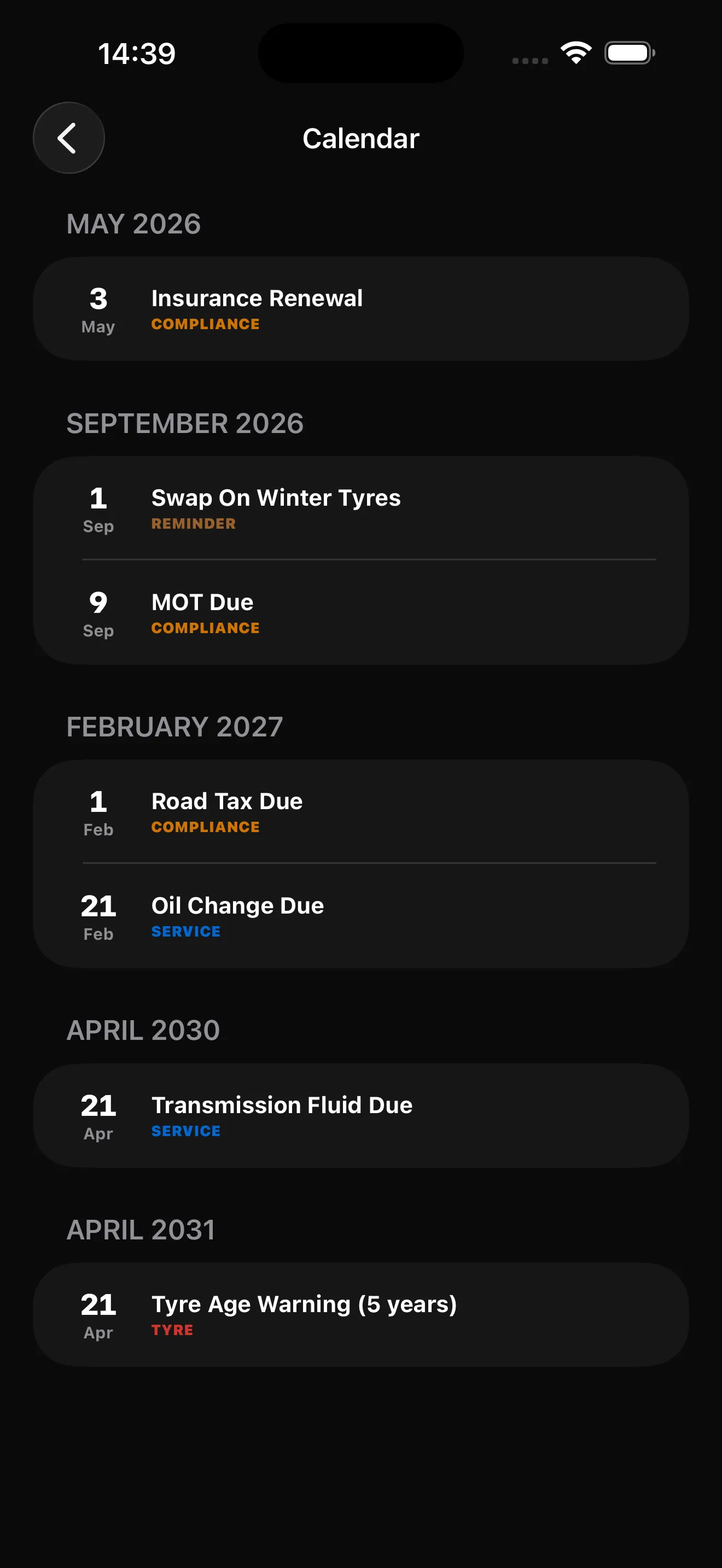The width and height of the screenshot is (722, 1568).
Task: Select the FEBRUARY 2027 month heading
Action: [x=174, y=726]
